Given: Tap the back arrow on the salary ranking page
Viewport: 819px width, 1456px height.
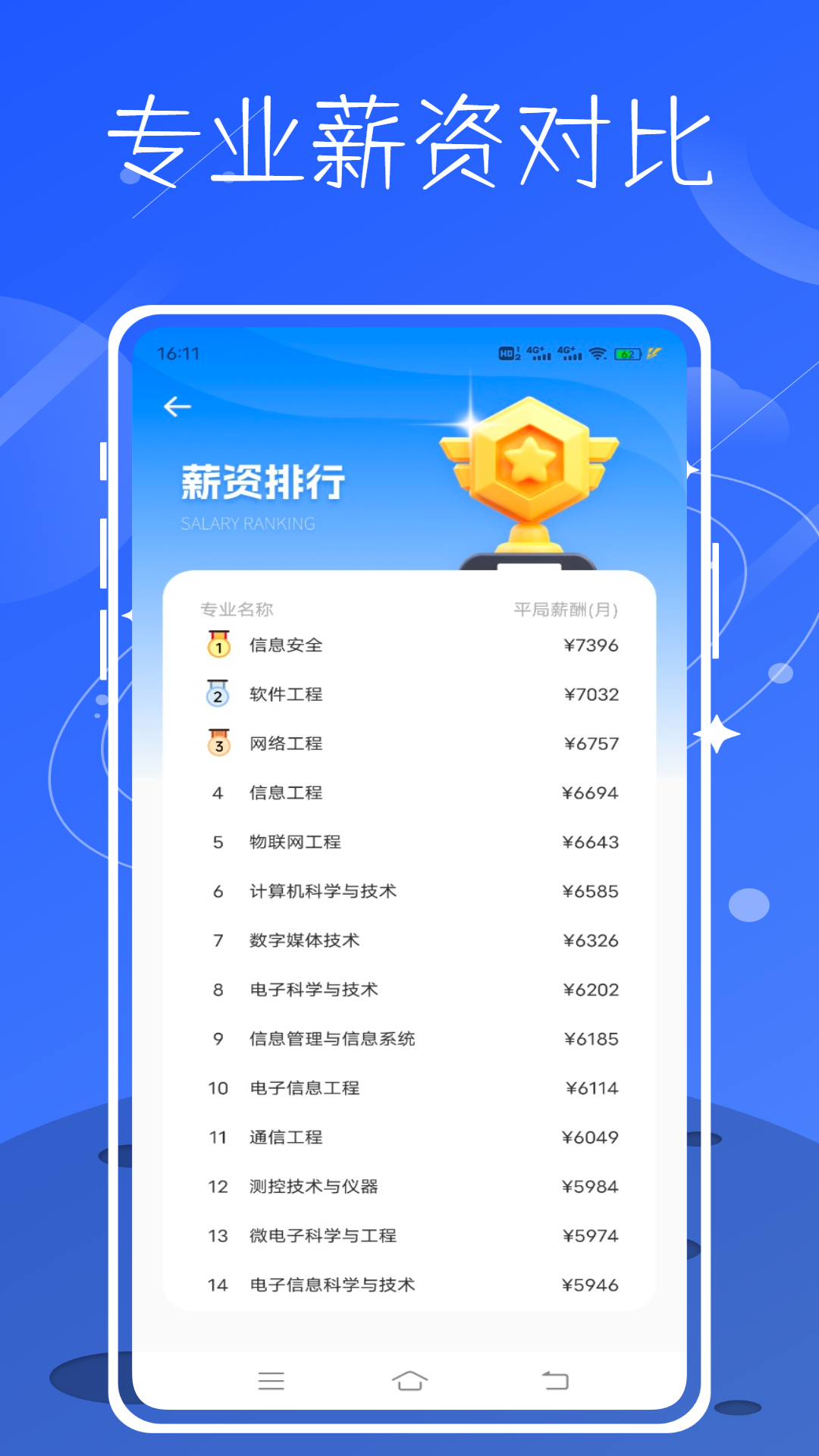Looking at the screenshot, I should [x=178, y=406].
